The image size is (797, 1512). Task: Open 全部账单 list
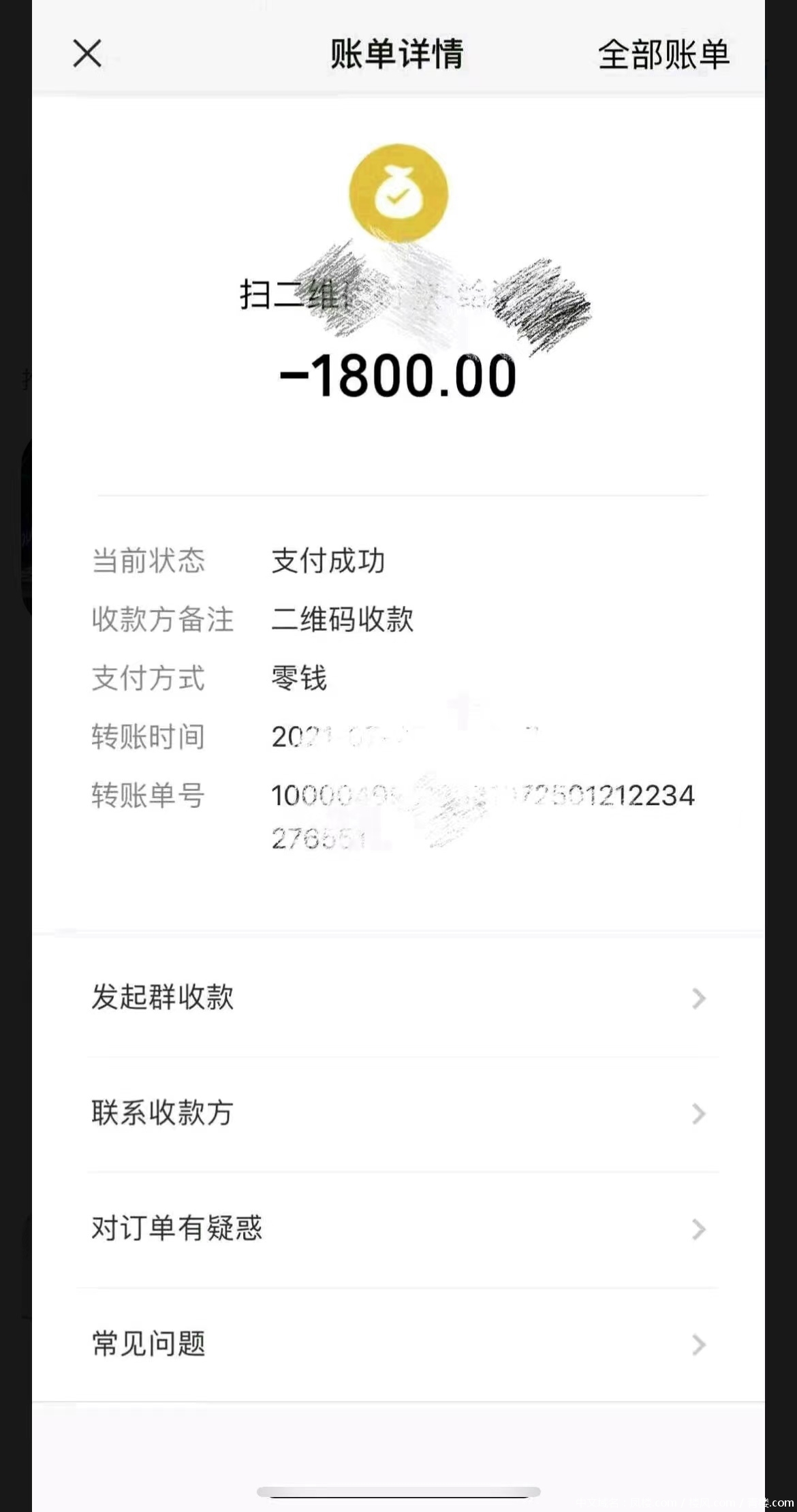coord(663,55)
